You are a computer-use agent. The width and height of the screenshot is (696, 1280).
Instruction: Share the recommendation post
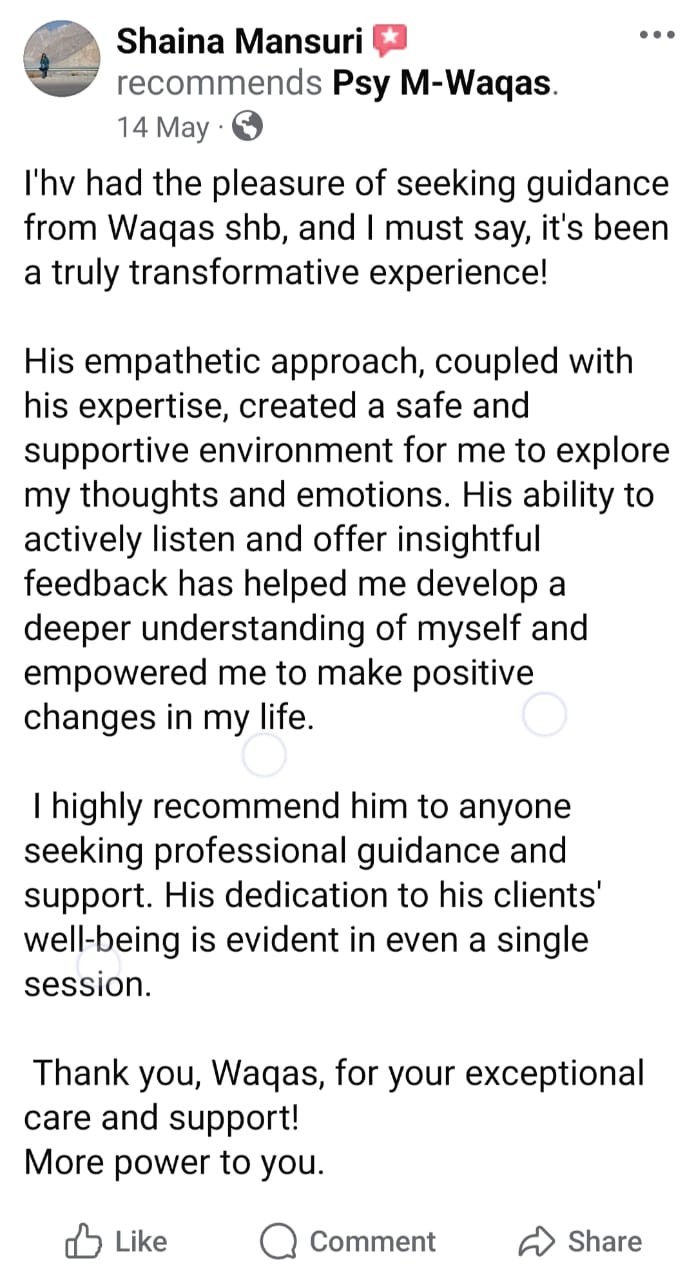580,1241
